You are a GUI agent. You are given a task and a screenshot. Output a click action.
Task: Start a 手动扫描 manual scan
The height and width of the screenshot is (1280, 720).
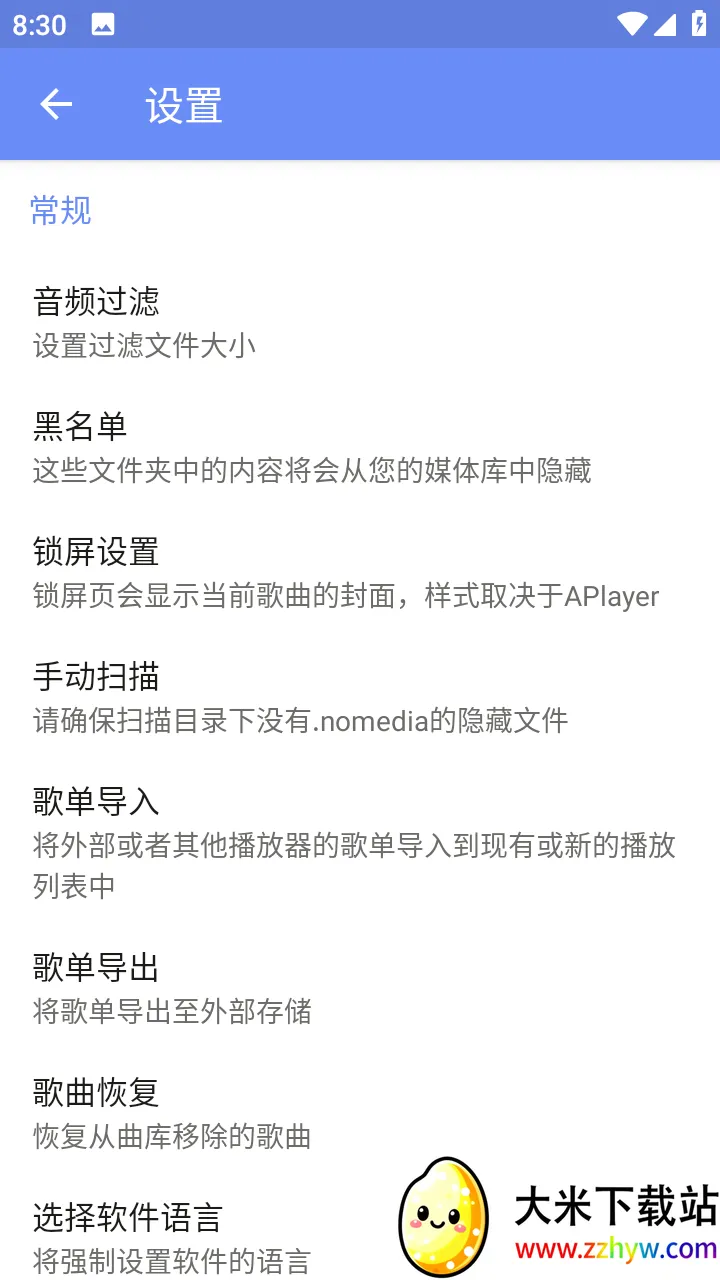95,677
